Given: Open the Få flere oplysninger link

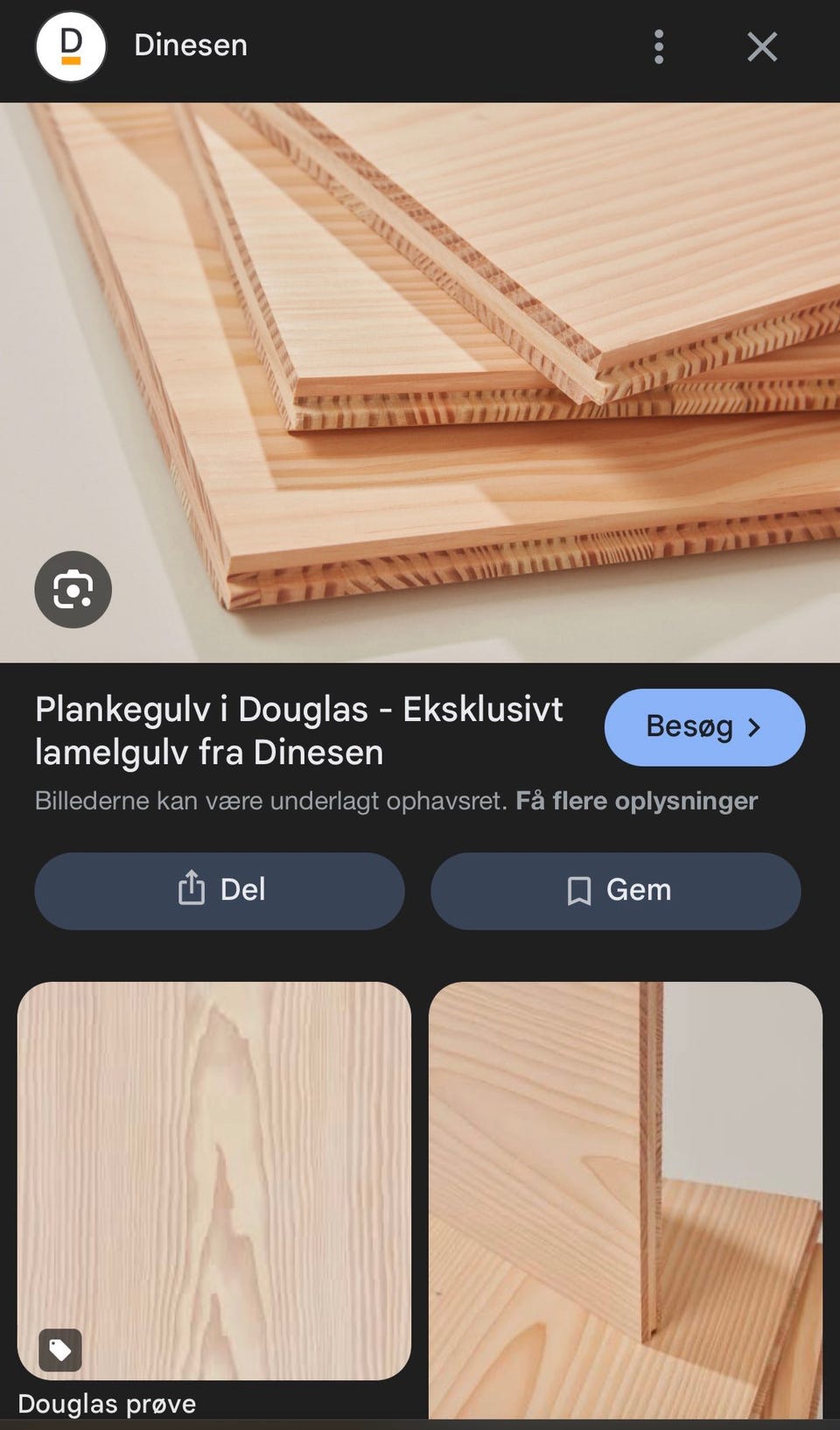Looking at the screenshot, I should pyautogui.click(x=637, y=800).
